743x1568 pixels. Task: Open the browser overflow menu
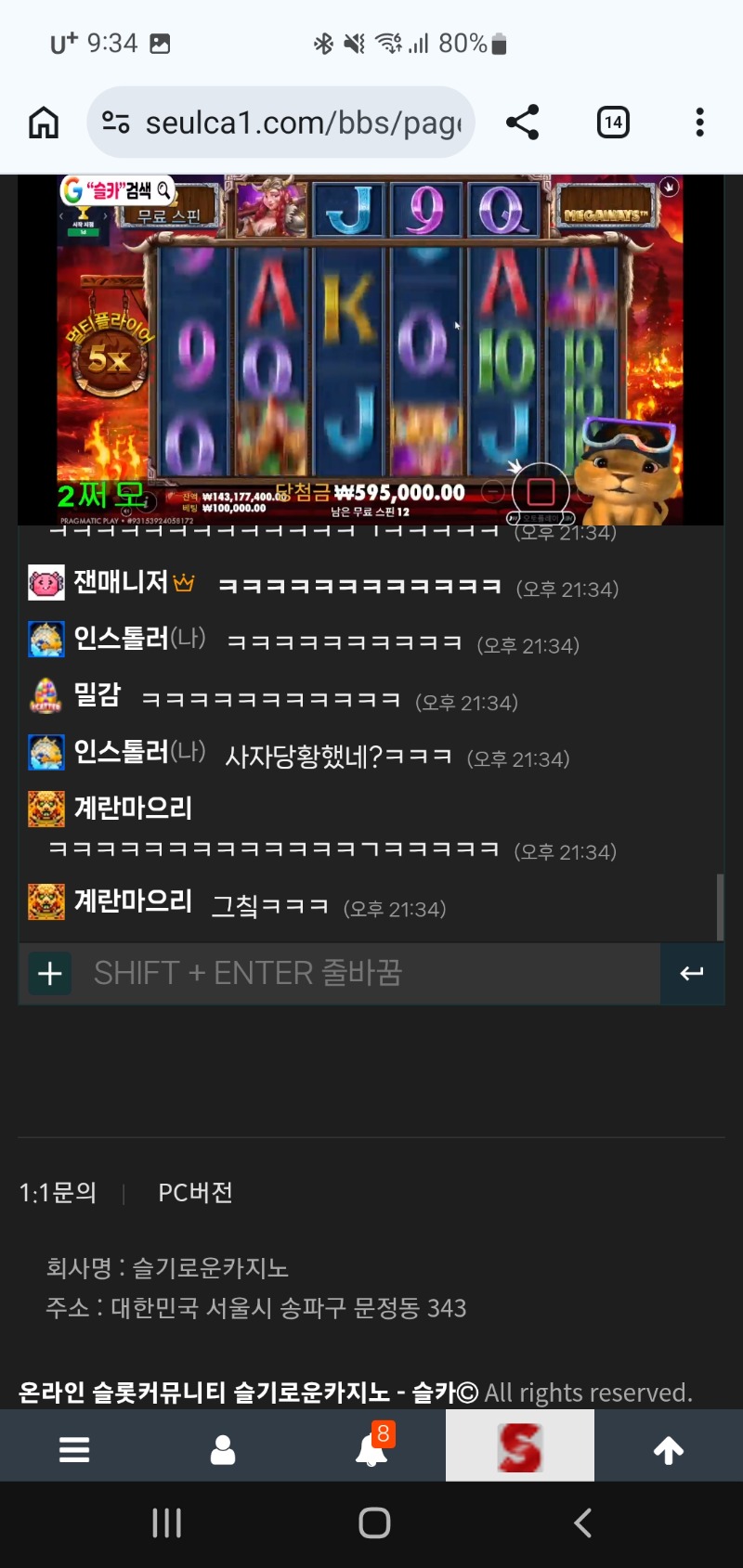(x=699, y=123)
